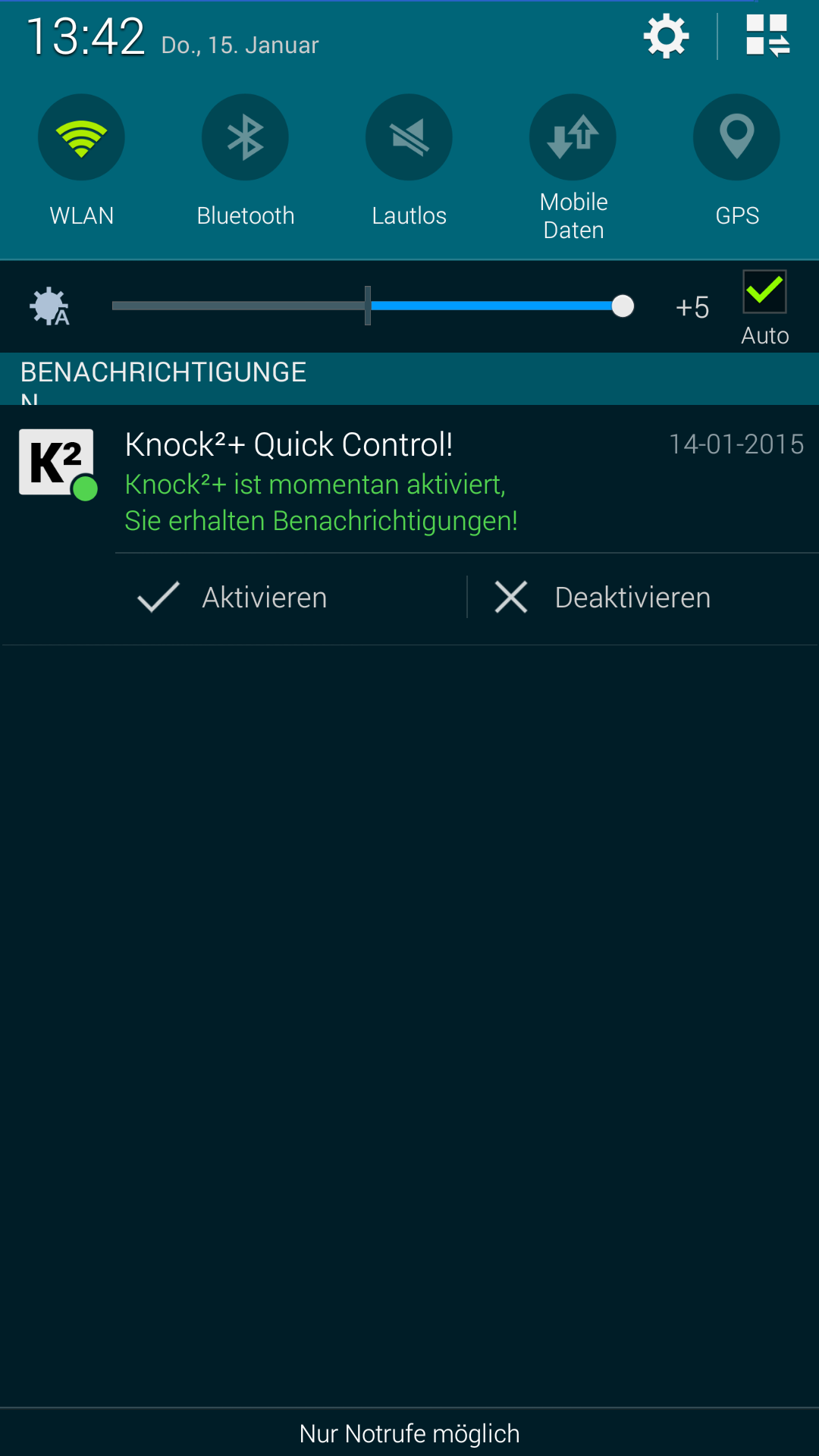Open the Knock²+ Quick Control notification
819x1456 pixels.
point(409,481)
